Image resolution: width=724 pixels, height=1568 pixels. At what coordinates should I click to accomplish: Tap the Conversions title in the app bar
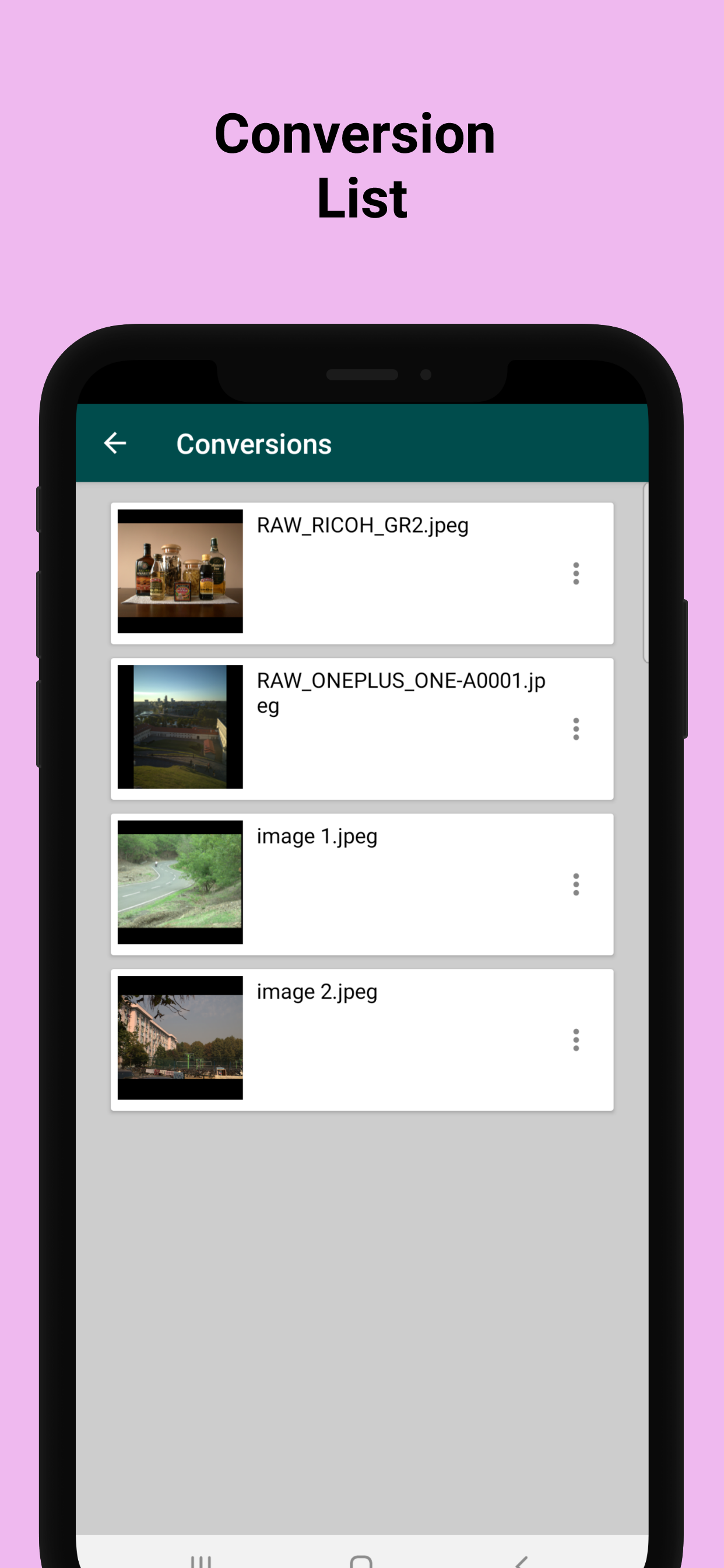tap(254, 444)
